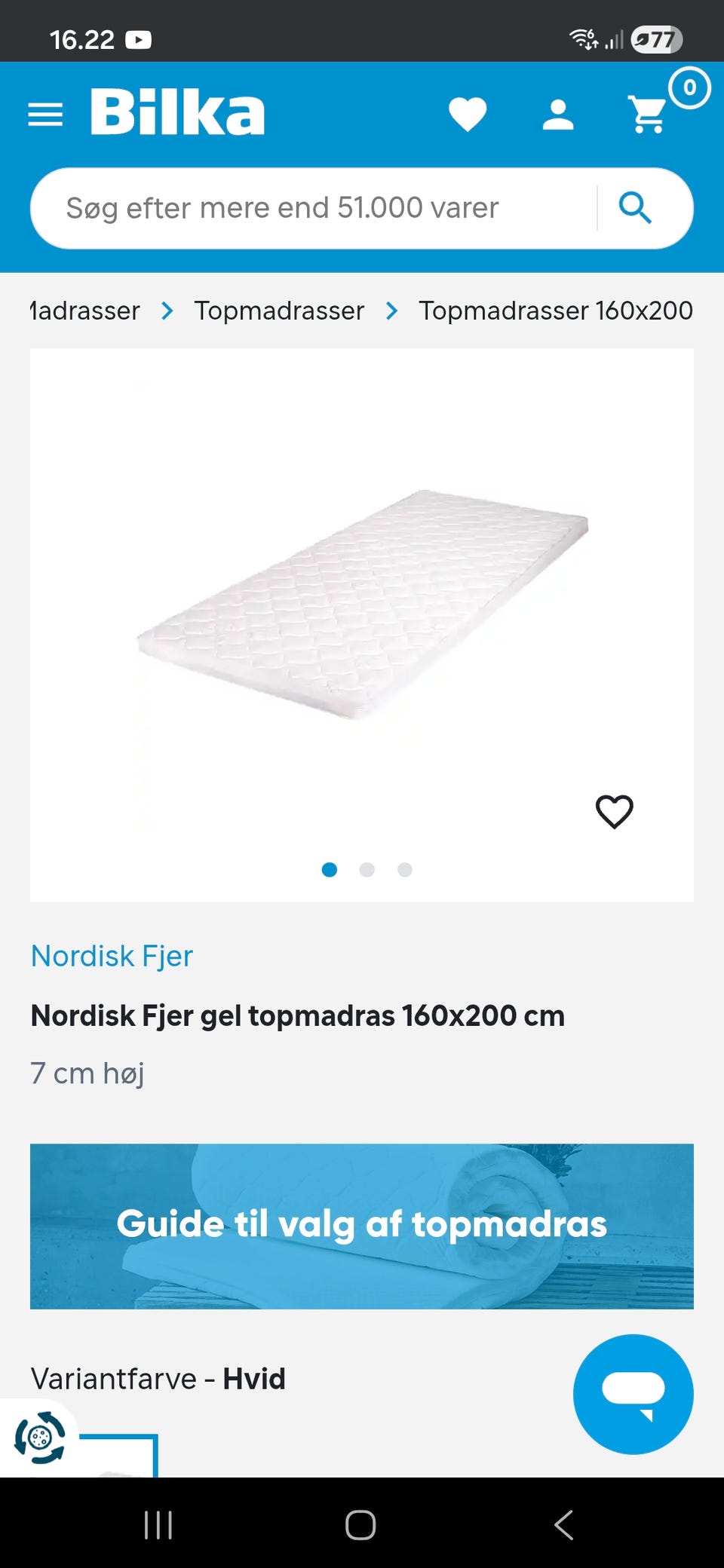724x1568 pixels.
Task: Open Guide til valg af topmadras
Action: tap(362, 1226)
